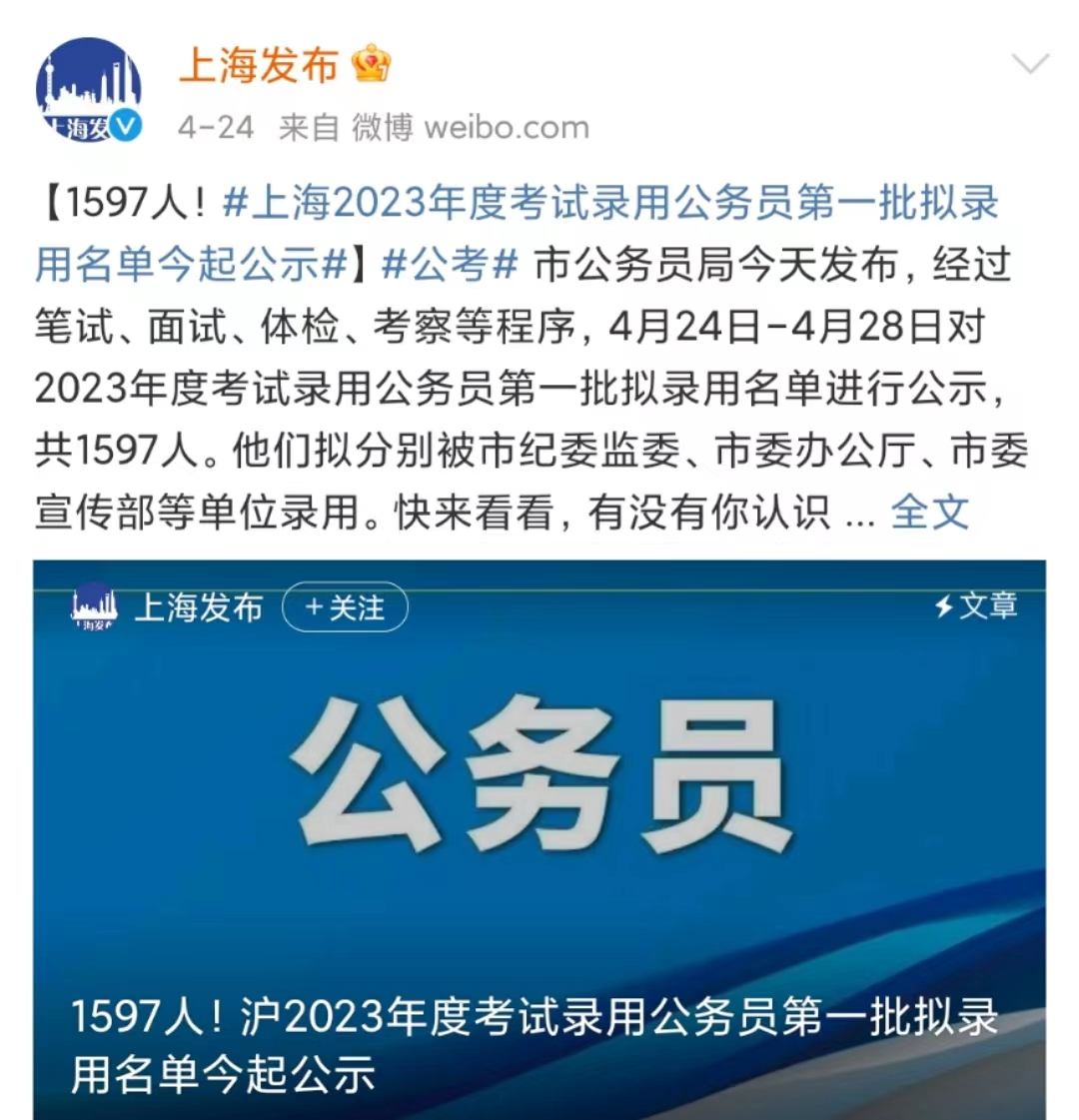The height and width of the screenshot is (1120, 1079).
Task: Open the #公考# hashtag topic
Action: pos(450,265)
